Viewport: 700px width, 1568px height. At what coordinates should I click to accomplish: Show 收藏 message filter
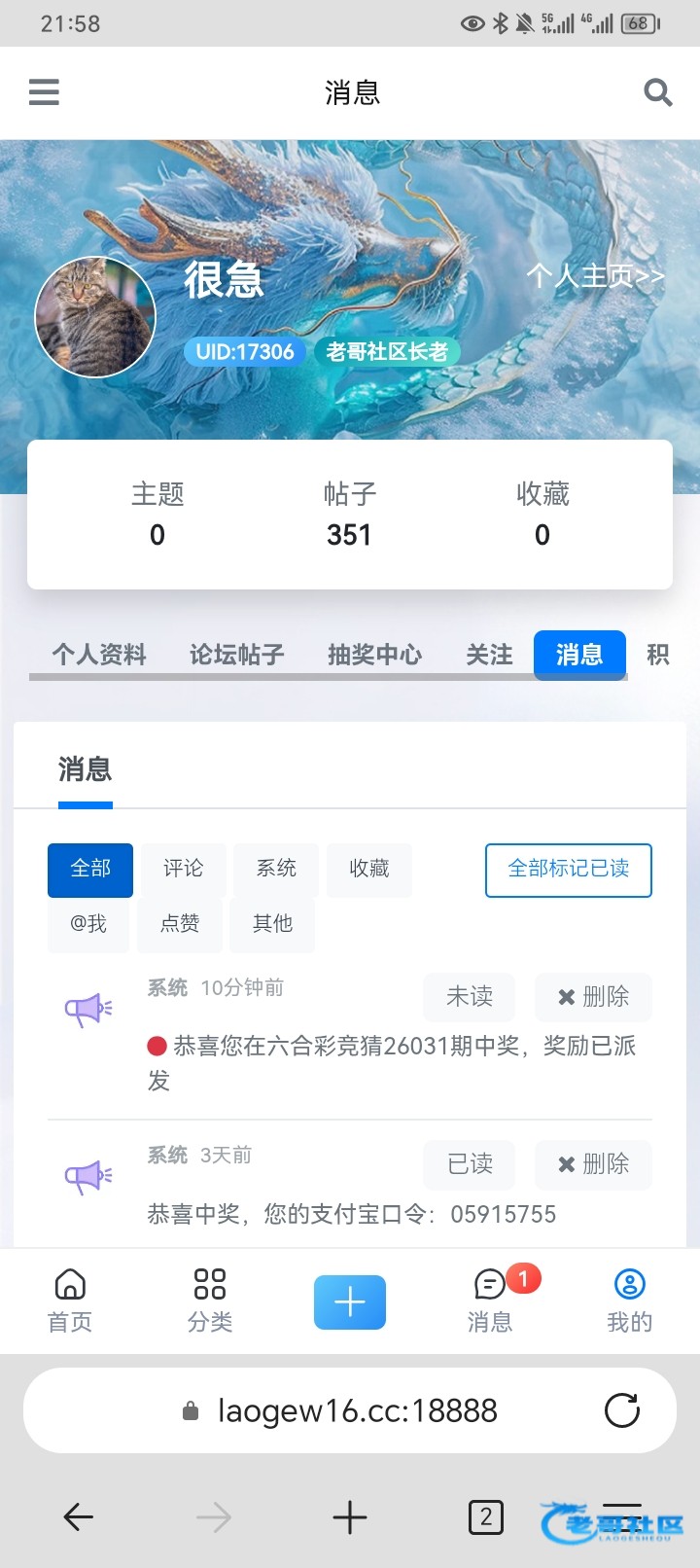(x=369, y=869)
